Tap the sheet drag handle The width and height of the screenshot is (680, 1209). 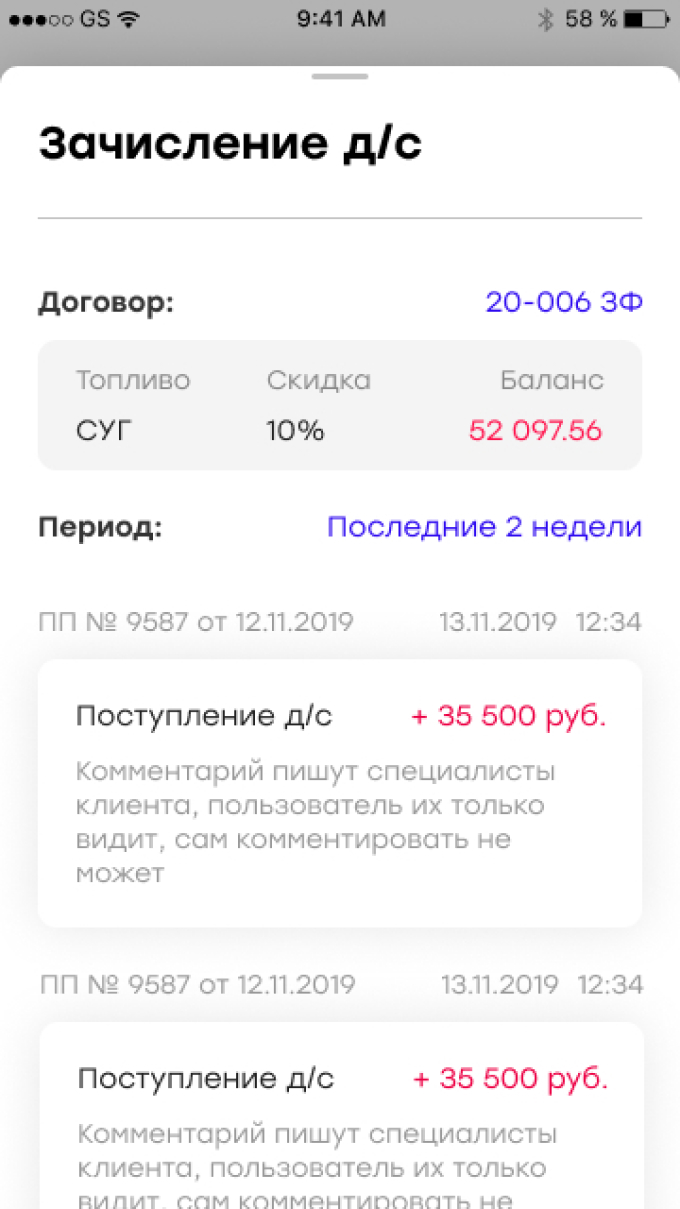pos(340,76)
